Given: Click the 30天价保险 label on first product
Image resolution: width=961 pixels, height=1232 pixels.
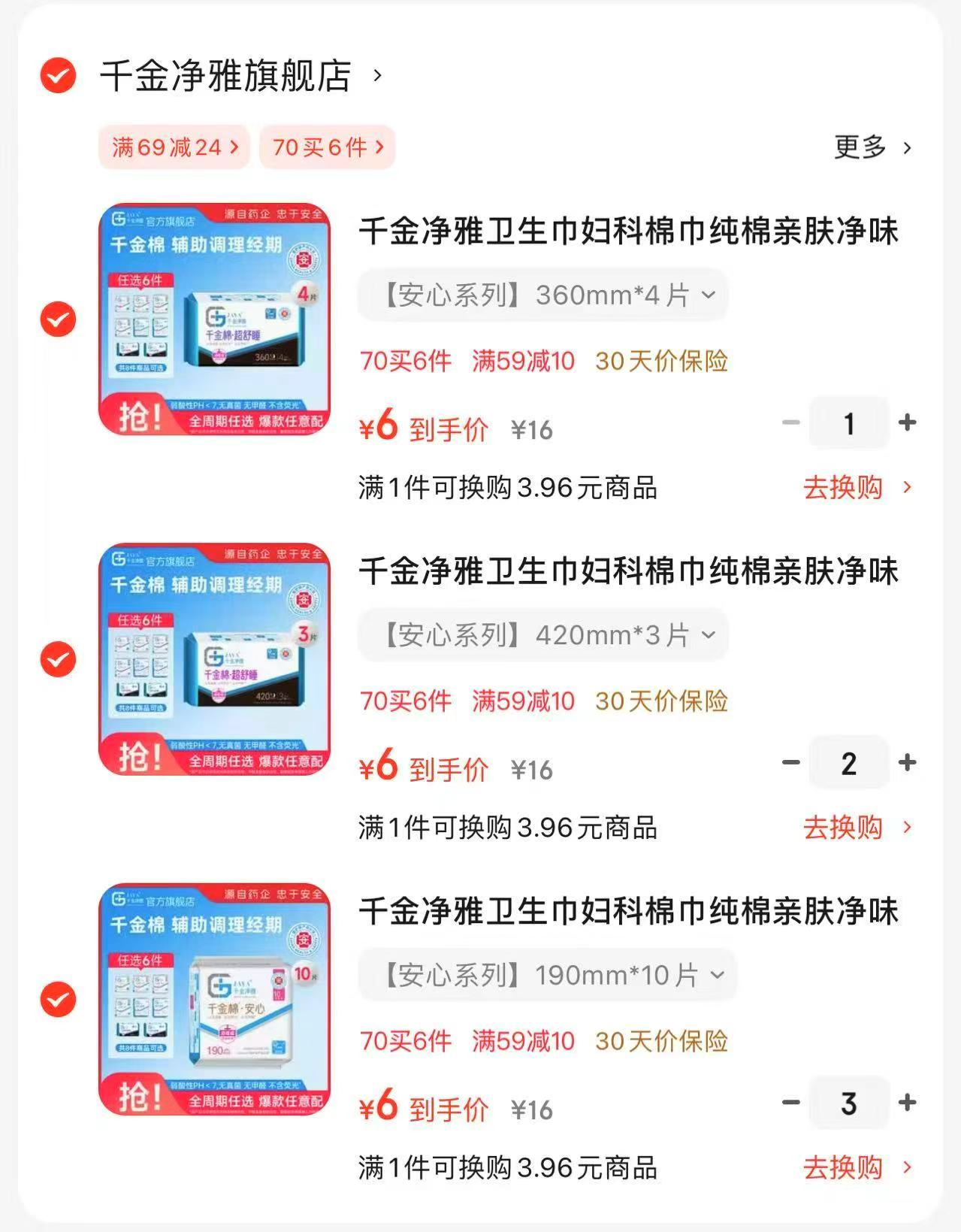Looking at the screenshot, I should click(661, 362).
